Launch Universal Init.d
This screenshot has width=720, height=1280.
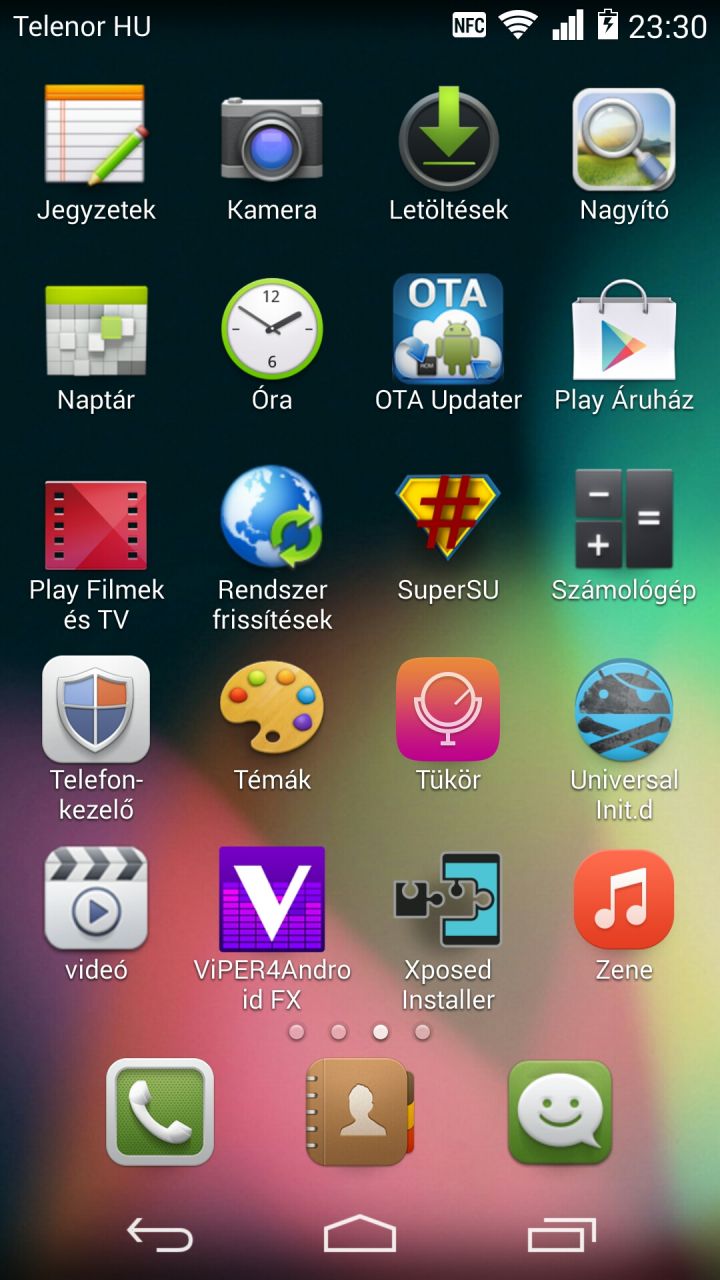point(624,710)
